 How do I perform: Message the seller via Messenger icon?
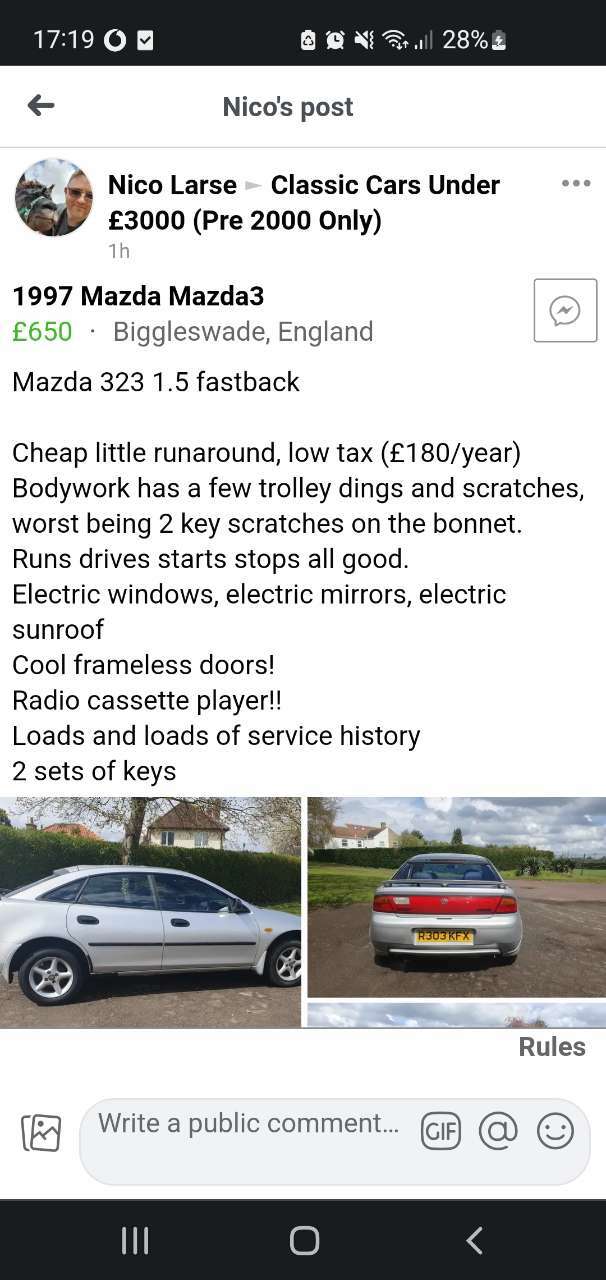coord(565,311)
